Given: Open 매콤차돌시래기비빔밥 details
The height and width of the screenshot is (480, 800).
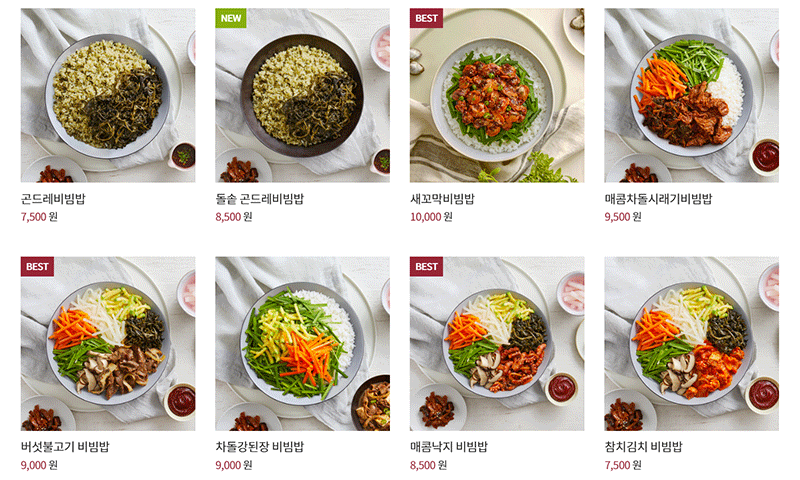Looking at the screenshot, I should coord(691,96).
